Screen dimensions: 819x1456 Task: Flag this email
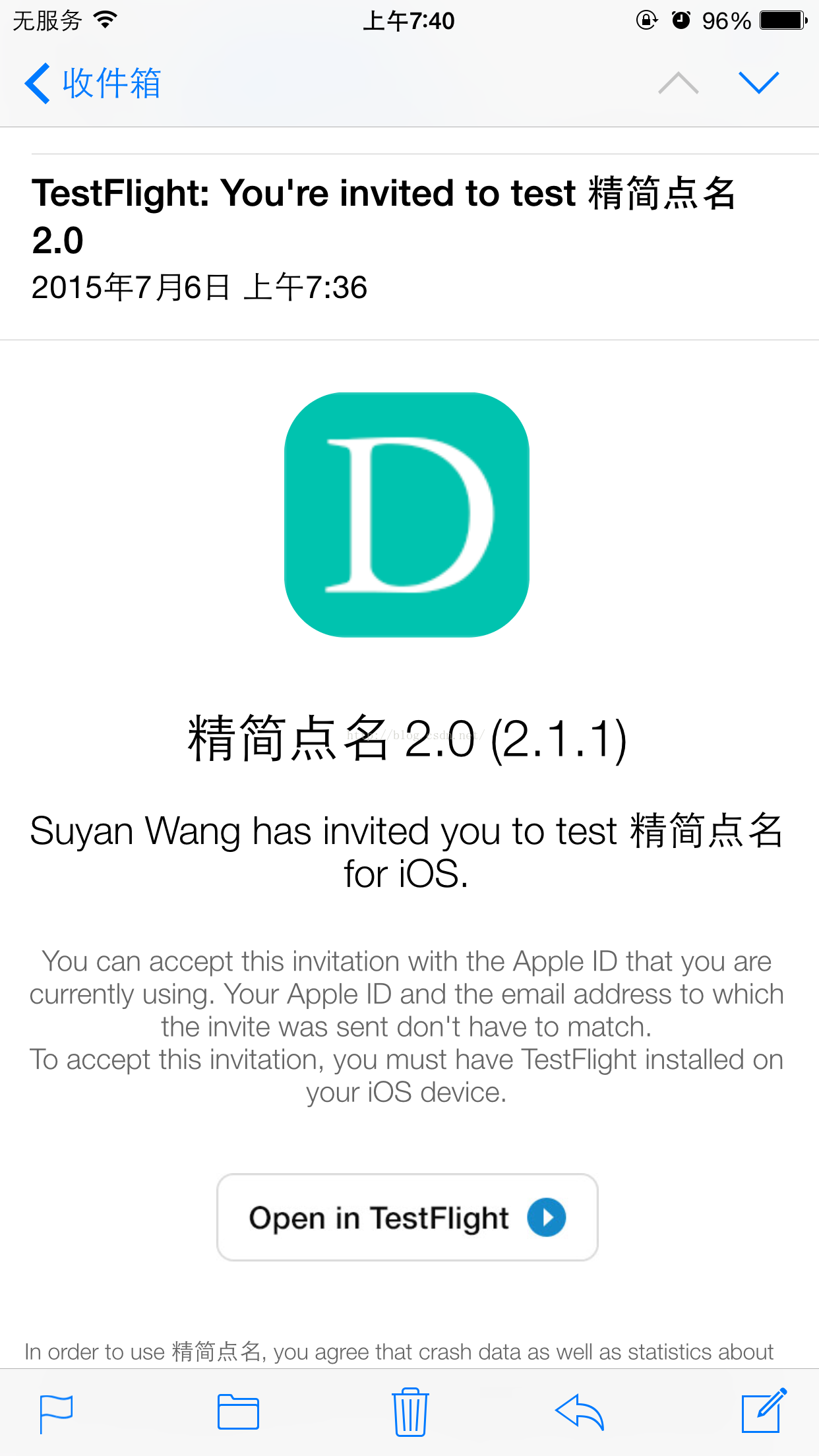tap(56, 1413)
